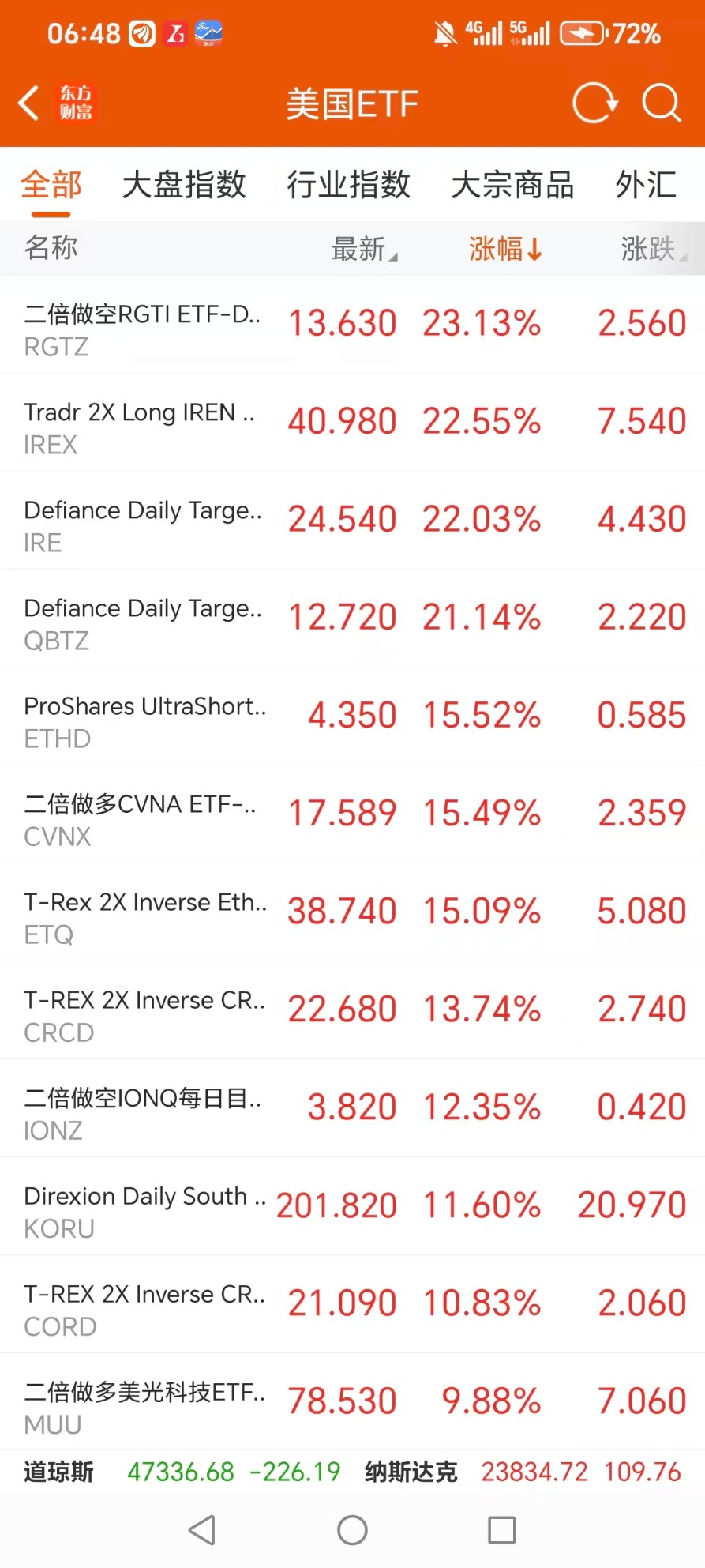The width and height of the screenshot is (705, 1568).
Task: Refresh the ETF quotes list
Action: tap(594, 103)
